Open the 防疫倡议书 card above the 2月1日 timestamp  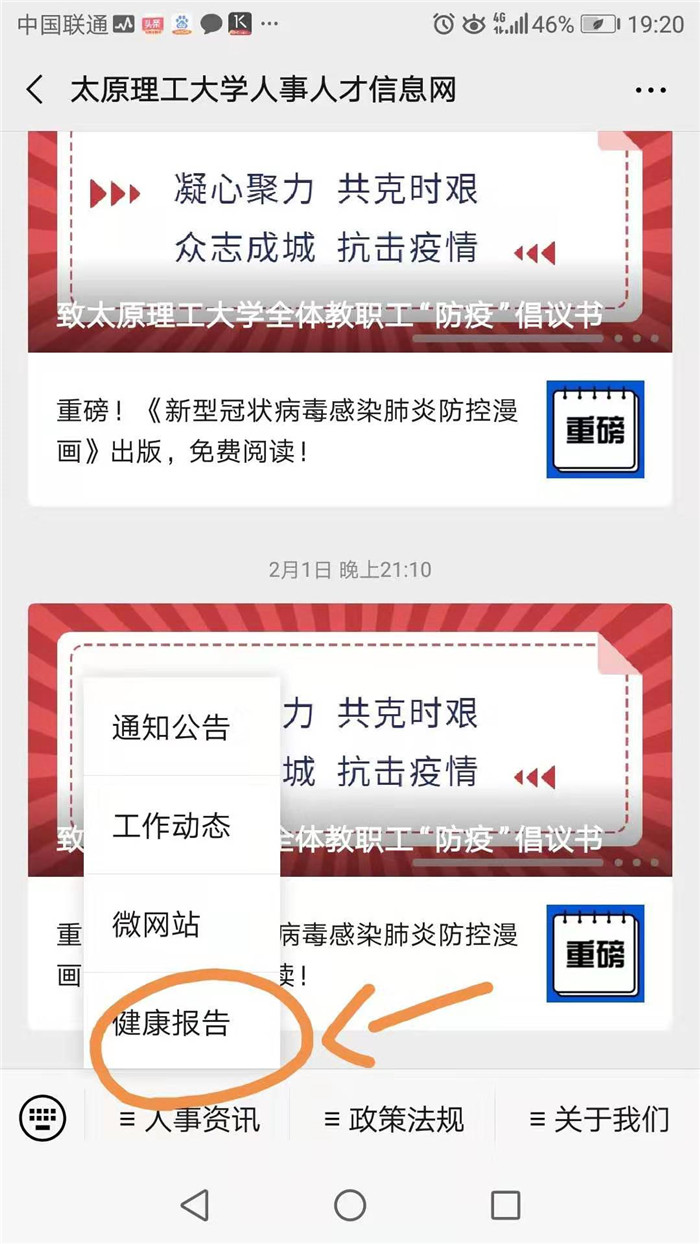(x=349, y=240)
